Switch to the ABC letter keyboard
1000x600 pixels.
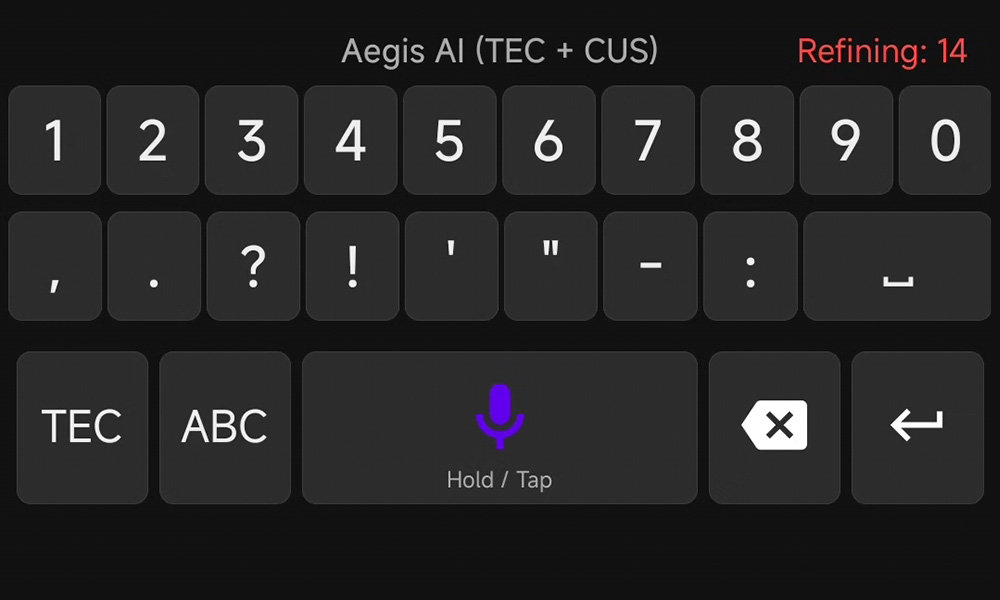click(x=225, y=427)
